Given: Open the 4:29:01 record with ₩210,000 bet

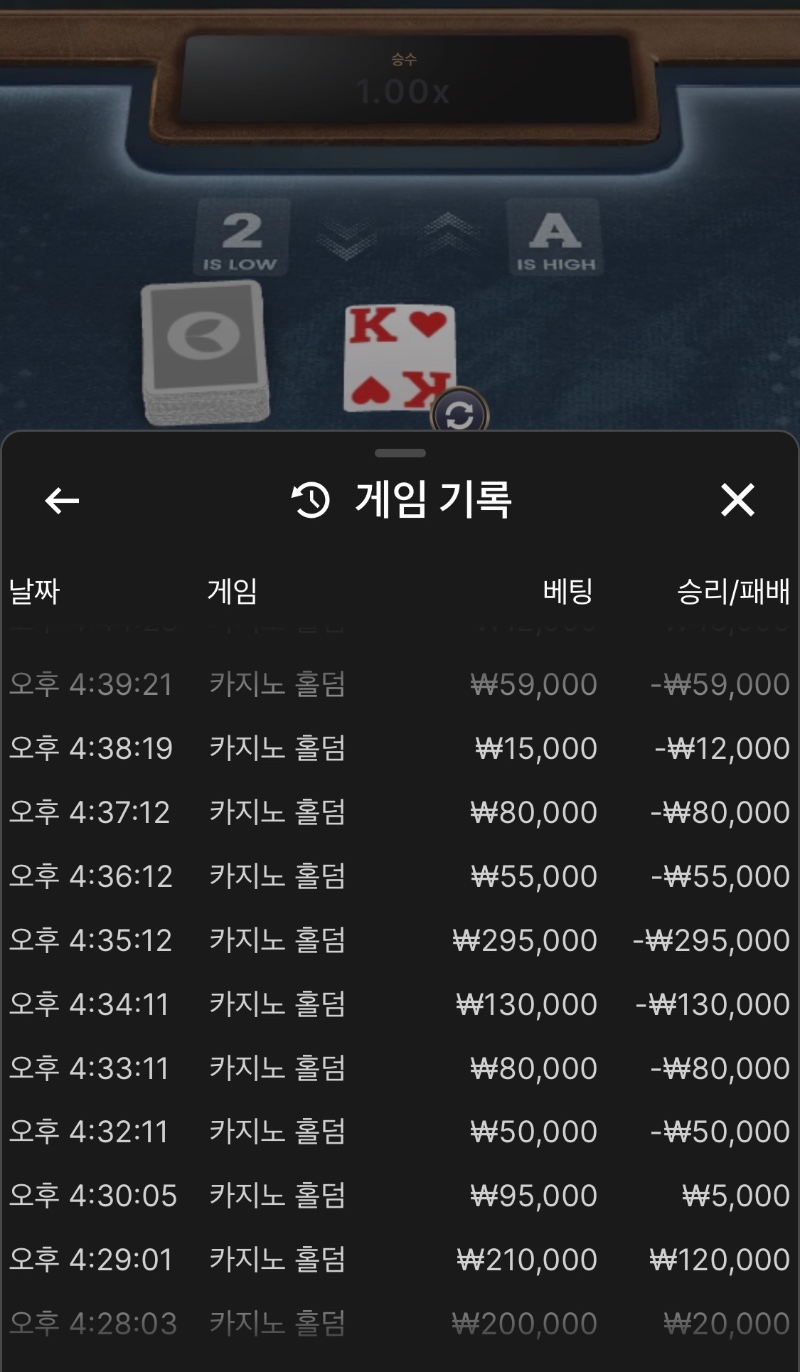Looking at the screenshot, I should tap(400, 1260).
